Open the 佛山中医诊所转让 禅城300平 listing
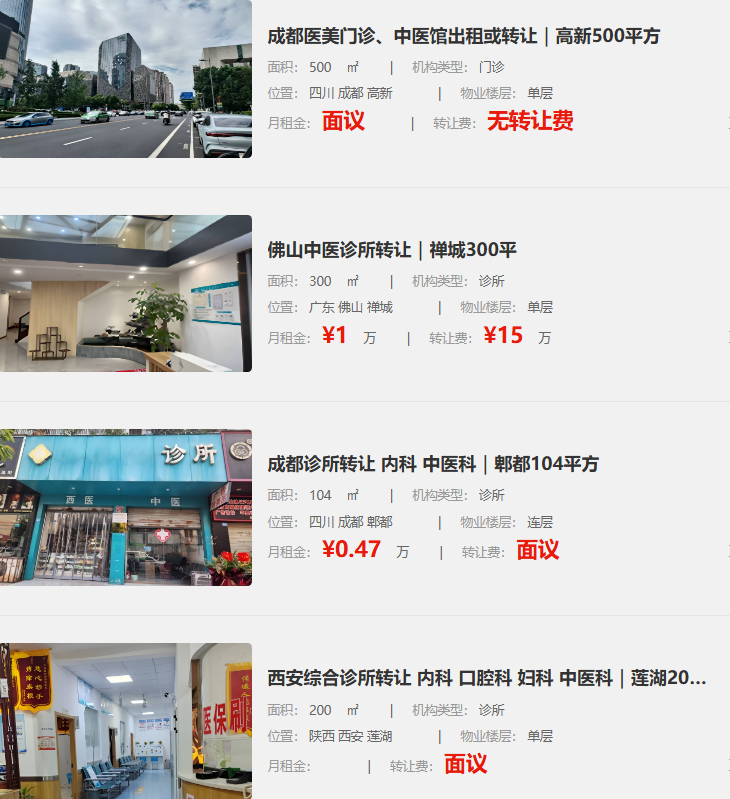The height and width of the screenshot is (799, 730). pyautogui.click(x=391, y=250)
